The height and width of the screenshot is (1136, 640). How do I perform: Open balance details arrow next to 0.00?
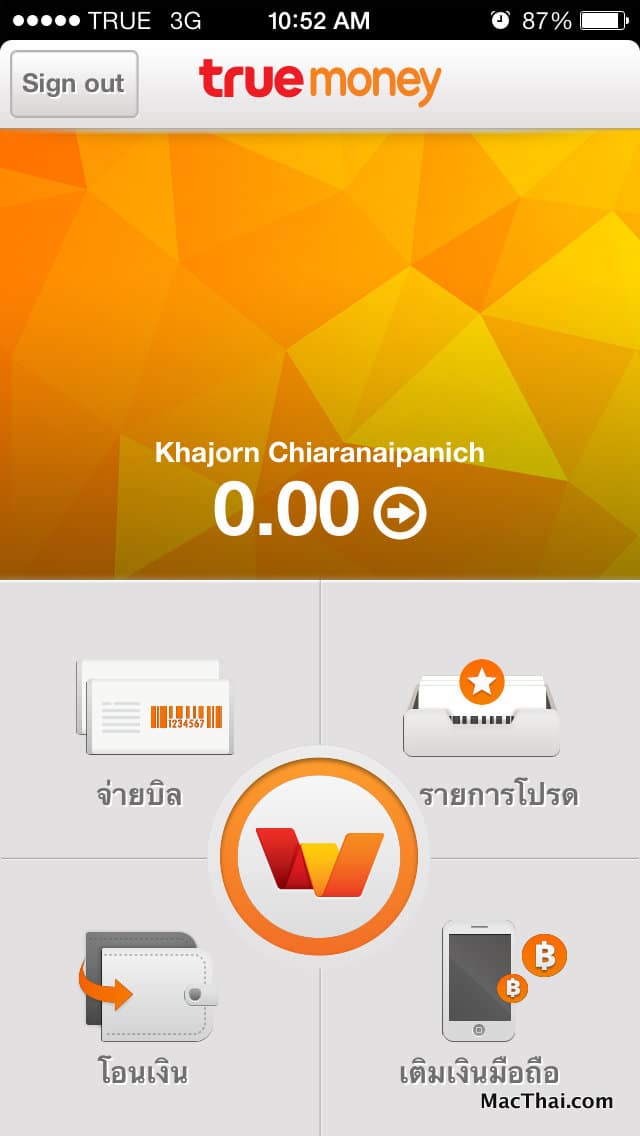tap(400, 513)
